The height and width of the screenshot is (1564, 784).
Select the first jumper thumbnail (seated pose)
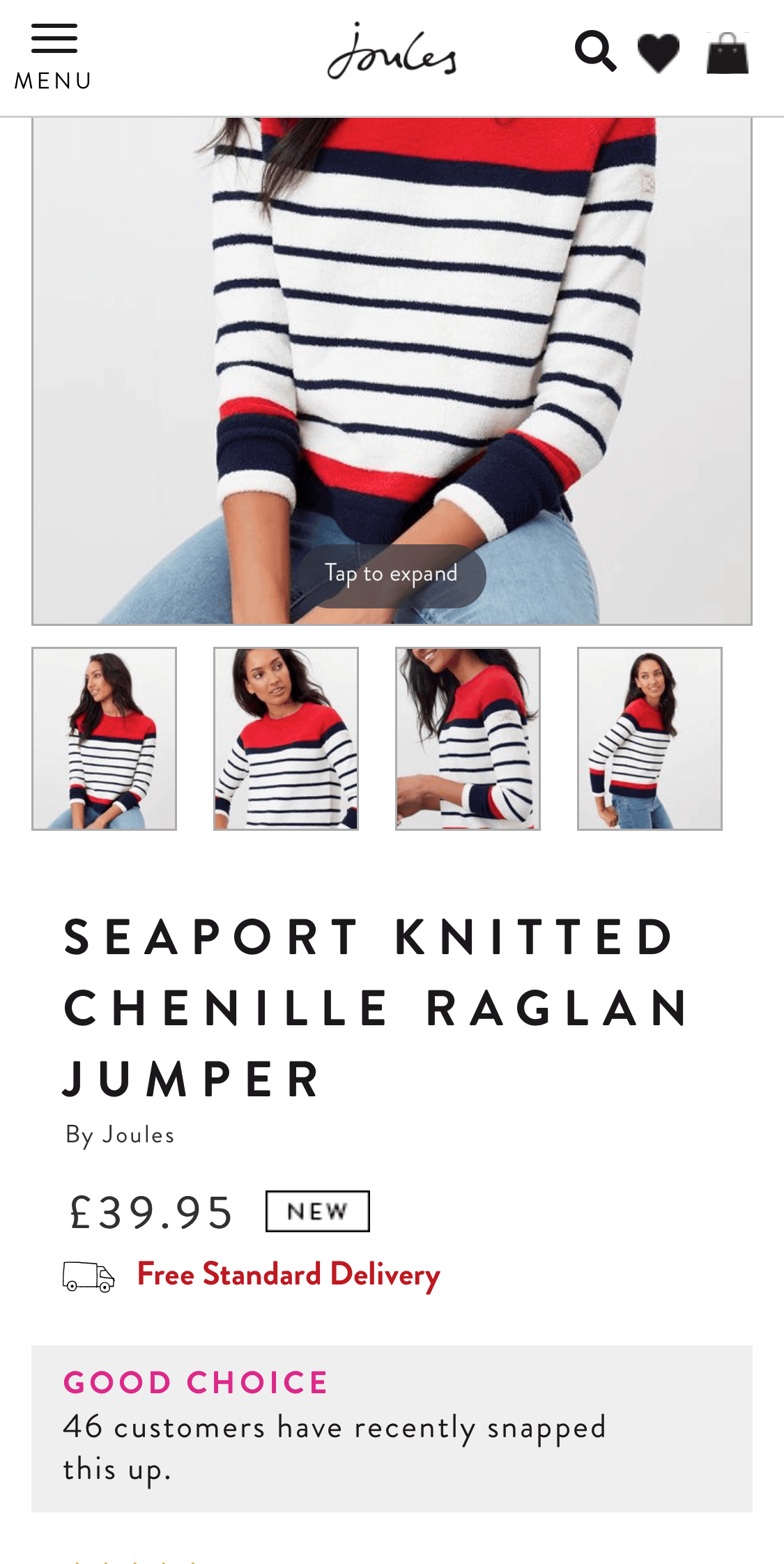[105, 738]
